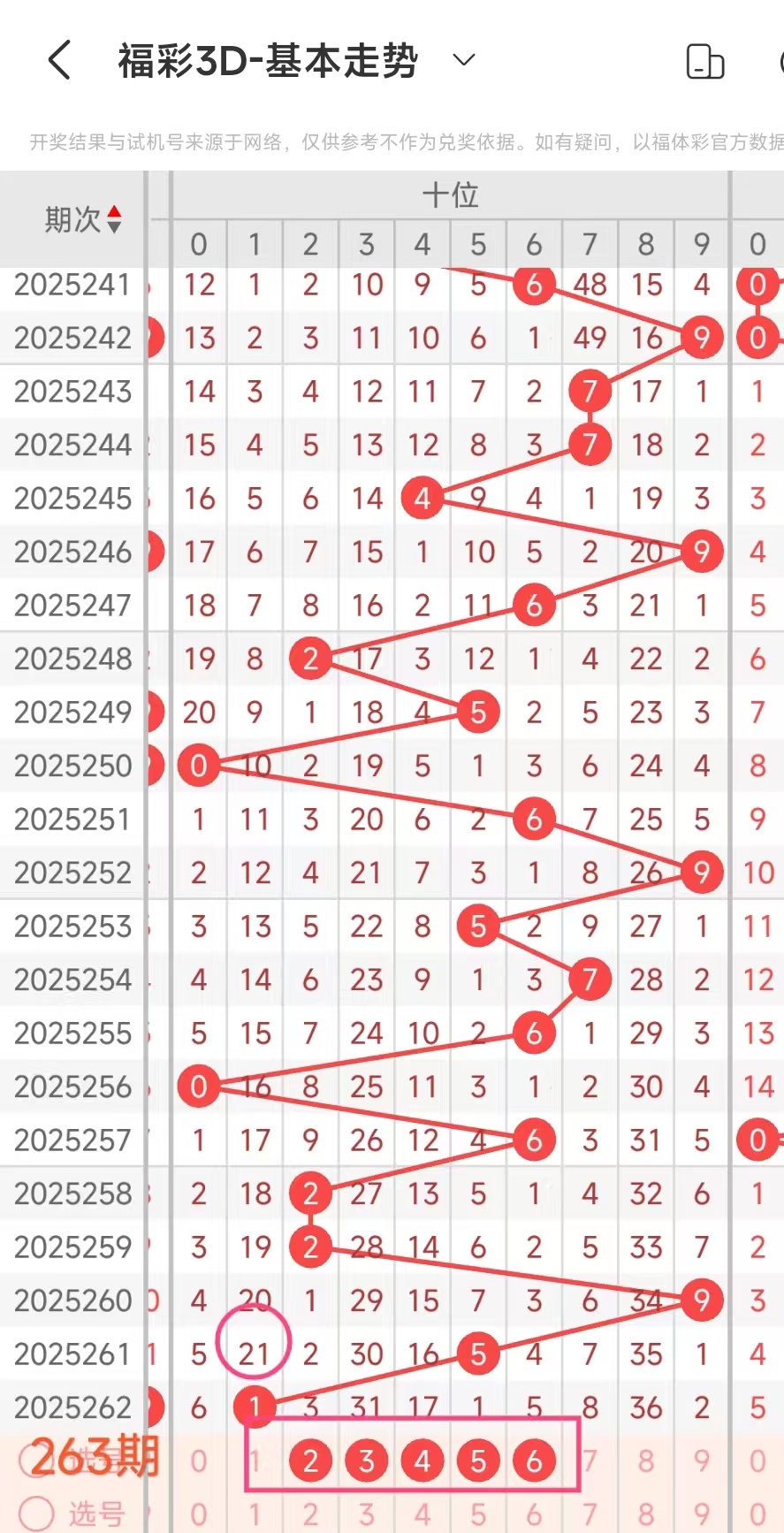Image resolution: width=784 pixels, height=1533 pixels.
Task: Tap the screen rotation icon
Action: (704, 62)
